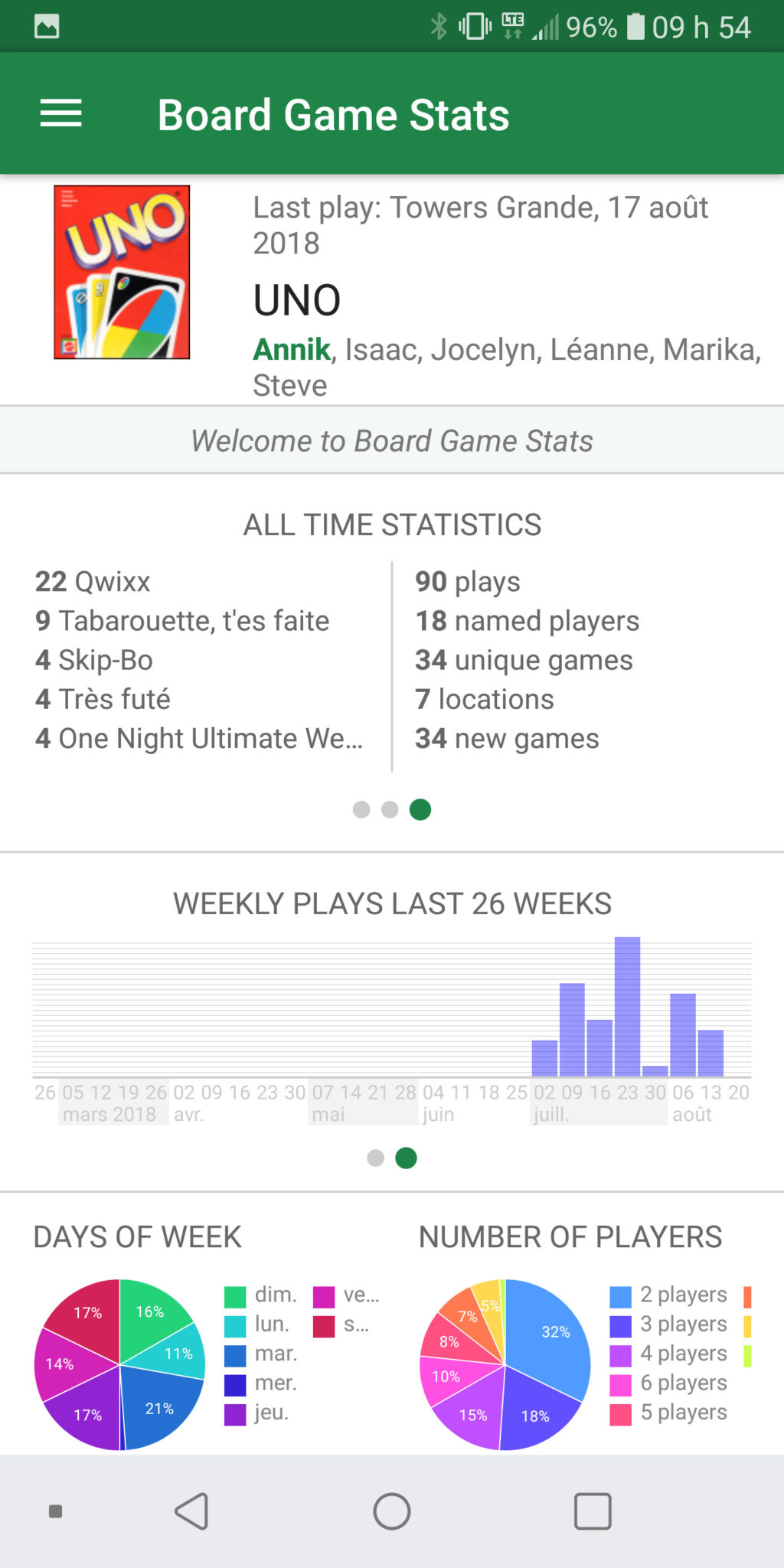This screenshot has width=784, height=1568.
Task: Open the navigation drawer menu
Action: 60,113
